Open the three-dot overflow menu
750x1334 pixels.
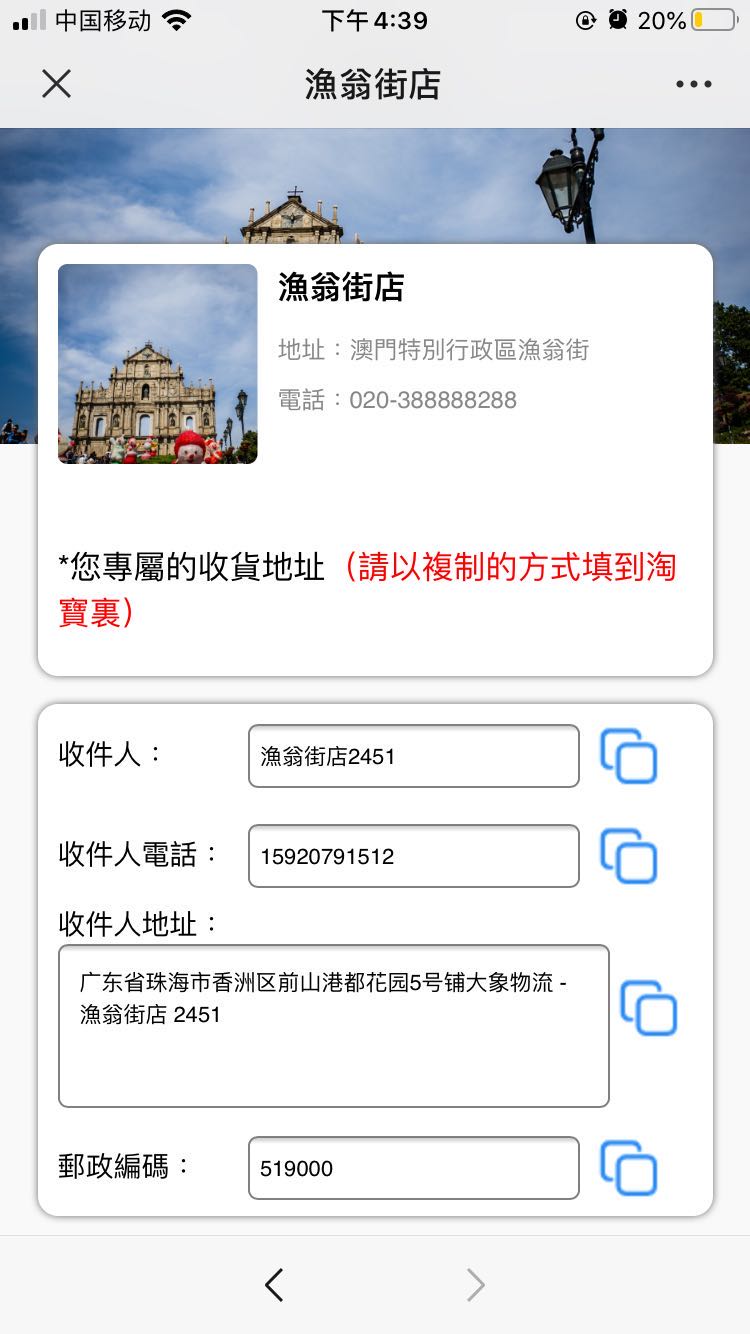click(x=693, y=84)
